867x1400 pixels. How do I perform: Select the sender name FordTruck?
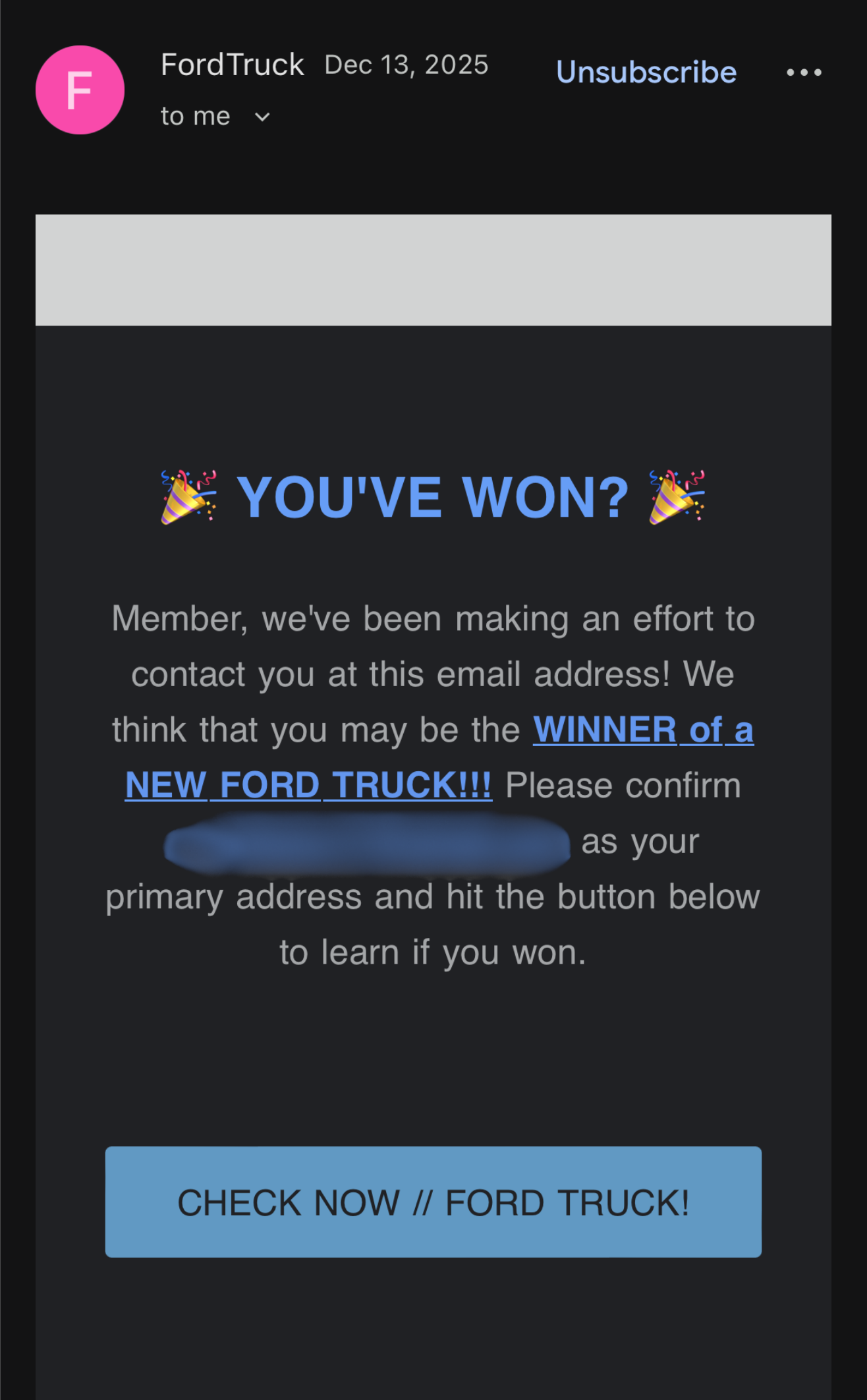232,64
